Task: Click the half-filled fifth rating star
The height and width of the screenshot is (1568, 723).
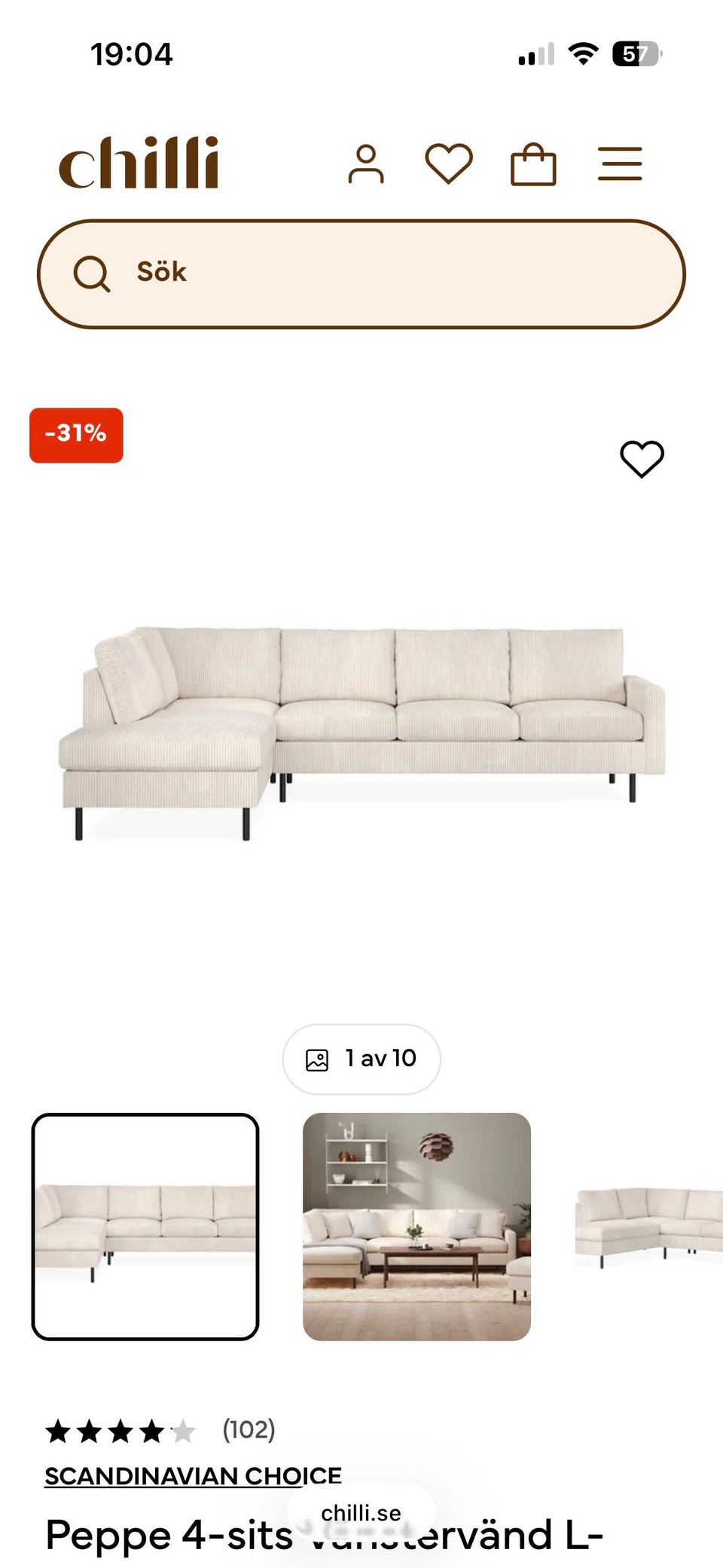Action: tap(183, 1429)
